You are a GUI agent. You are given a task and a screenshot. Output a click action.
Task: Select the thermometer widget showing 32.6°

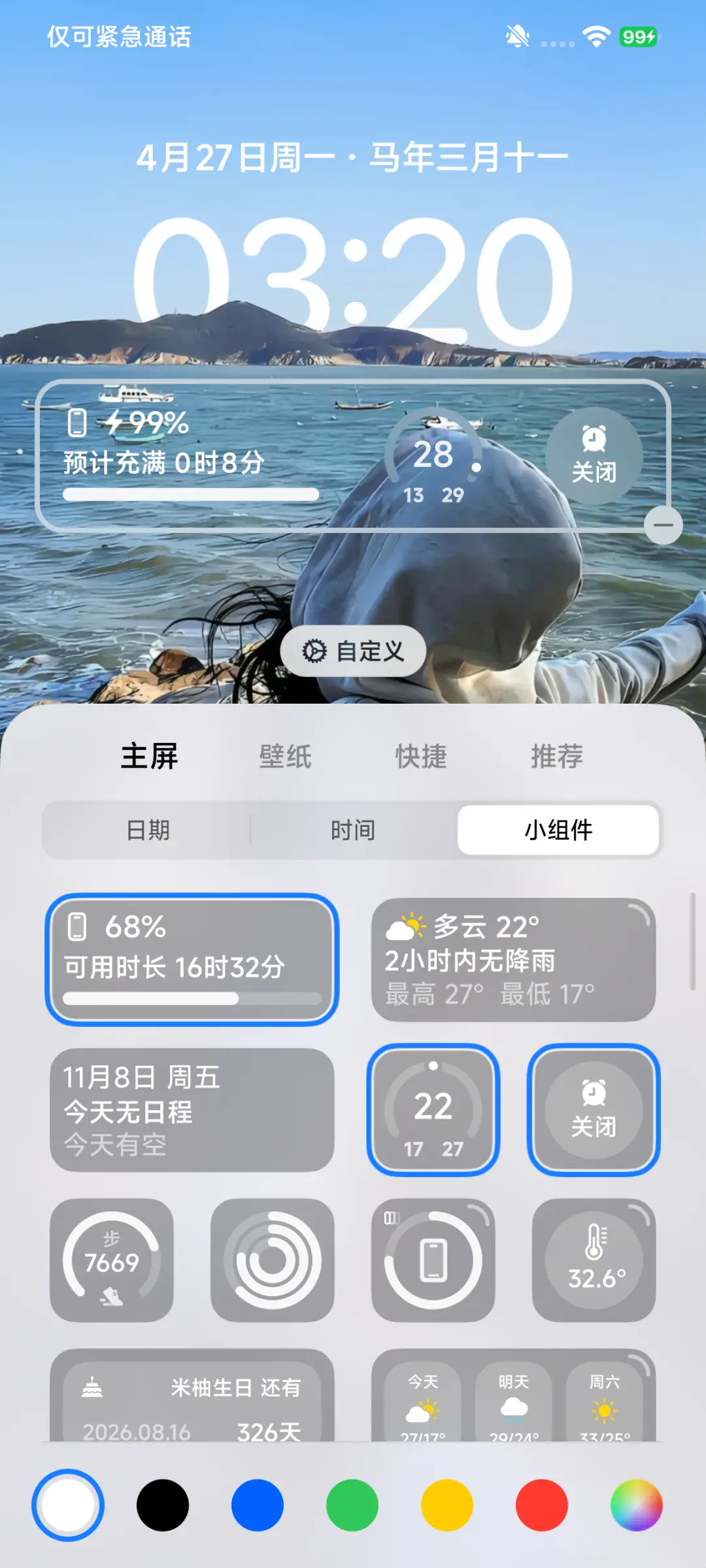click(594, 1261)
